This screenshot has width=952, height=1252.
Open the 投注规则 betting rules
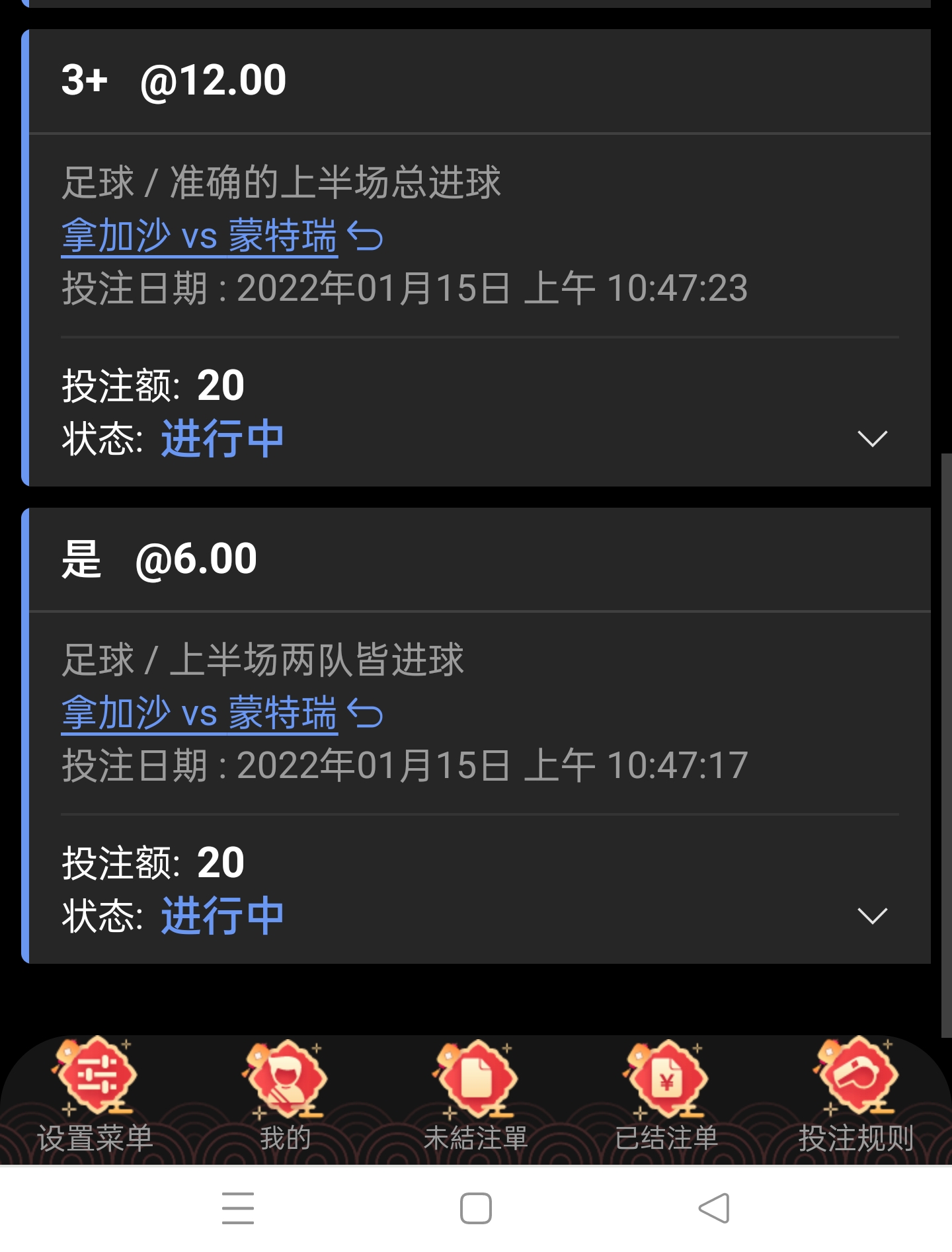pyautogui.click(x=856, y=1097)
